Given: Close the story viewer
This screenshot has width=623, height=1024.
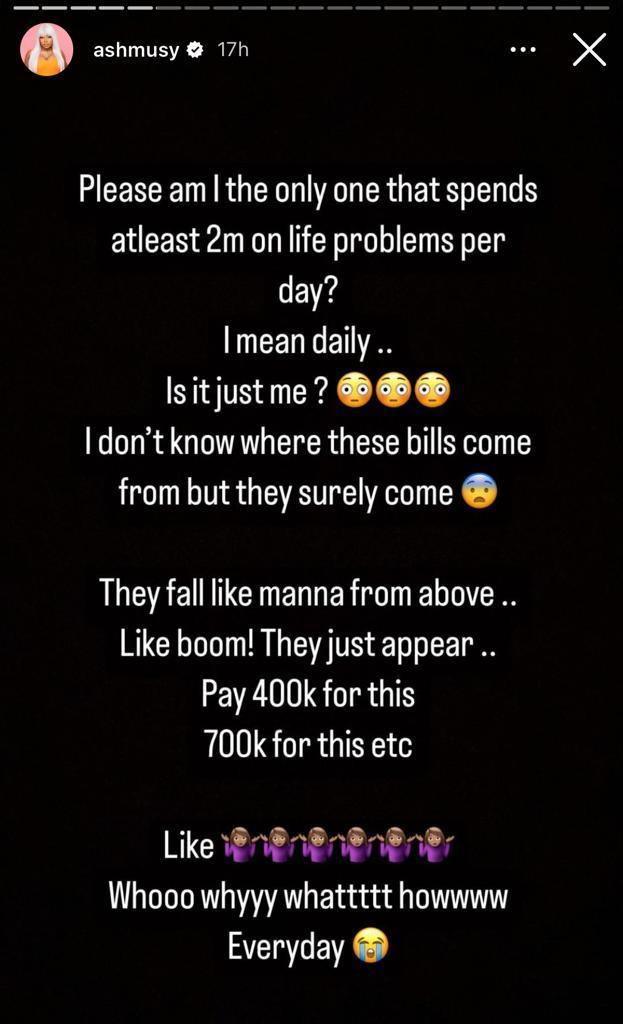Looking at the screenshot, I should click(x=589, y=49).
